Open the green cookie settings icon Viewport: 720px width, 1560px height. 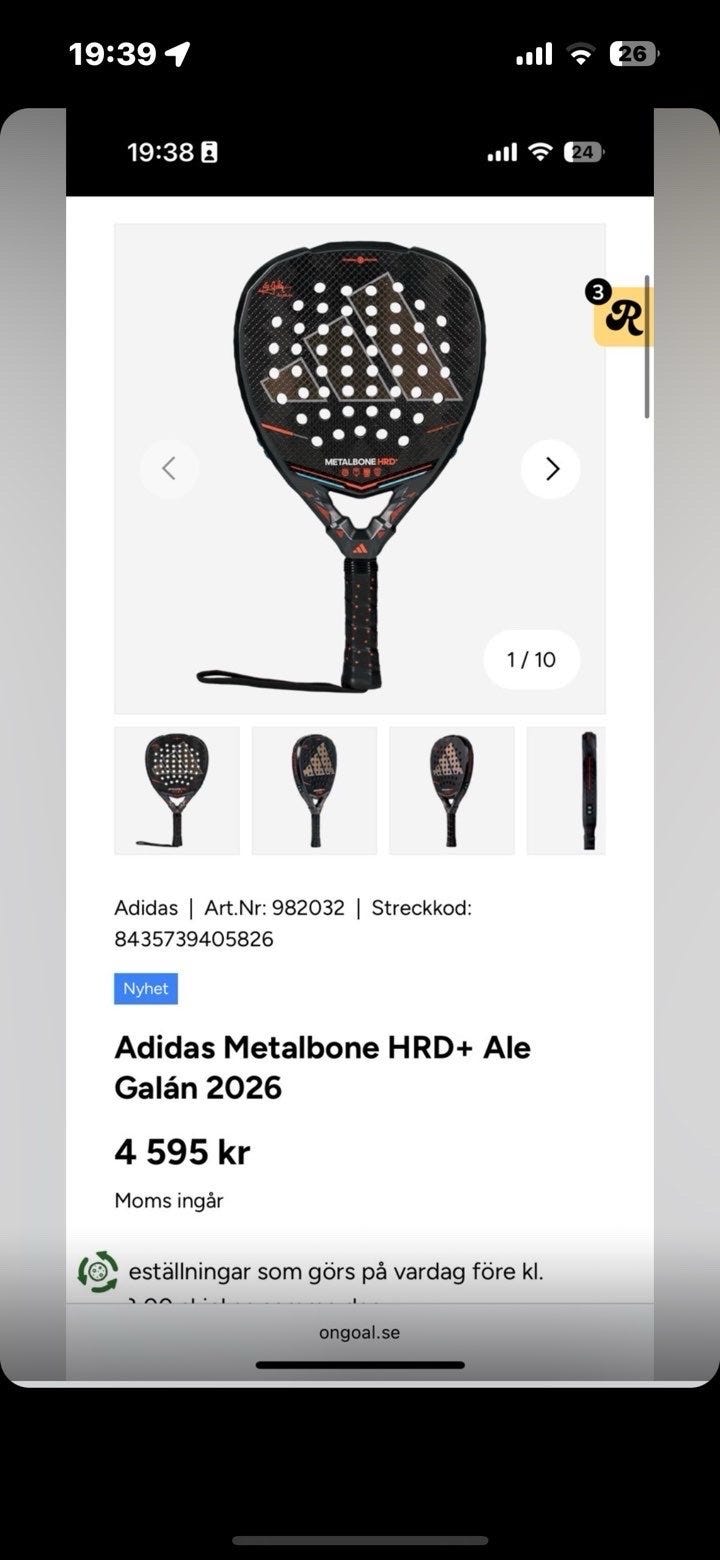[x=97, y=1272]
